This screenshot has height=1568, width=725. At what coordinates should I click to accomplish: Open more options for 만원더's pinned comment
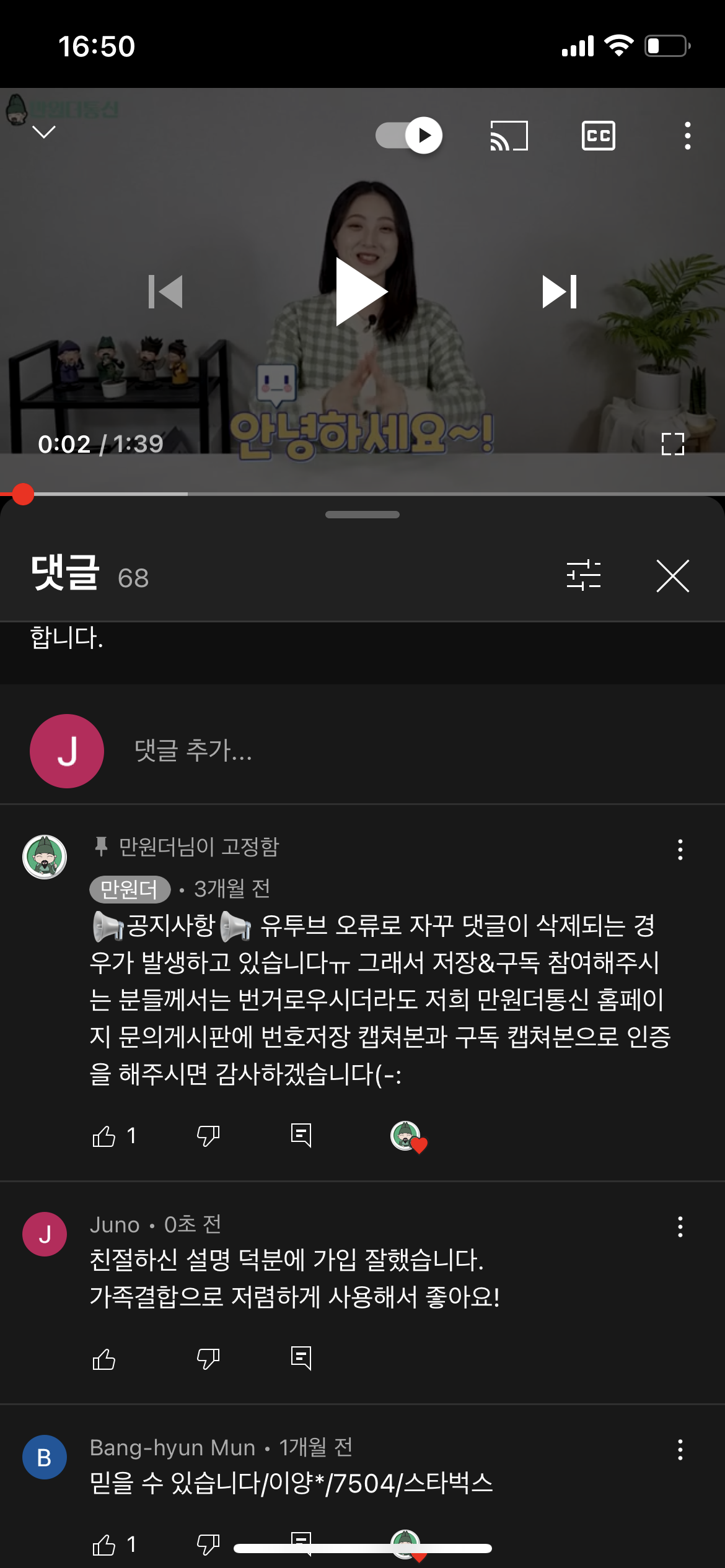coord(680,850)
